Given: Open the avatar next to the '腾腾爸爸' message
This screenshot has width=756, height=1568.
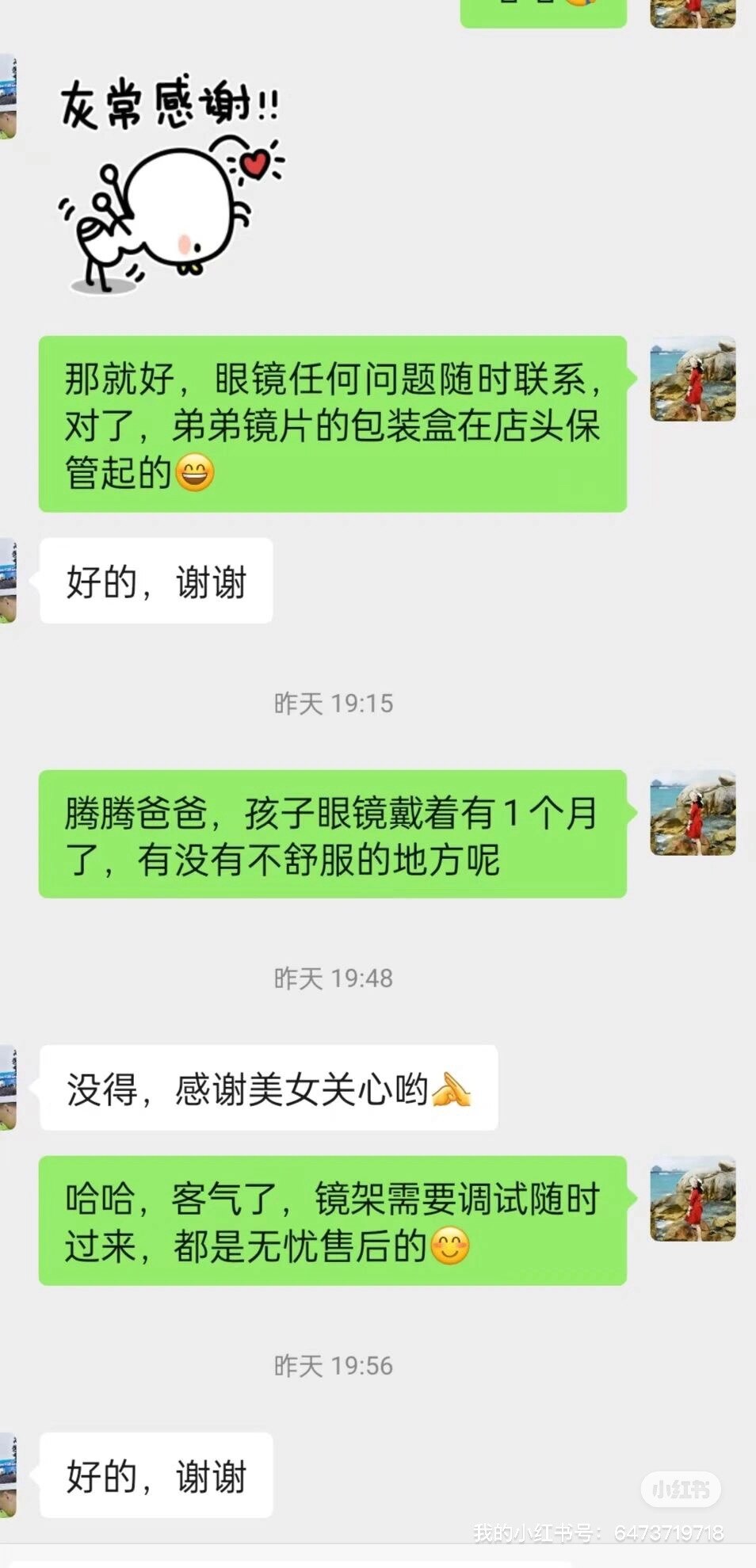Looking at the screenshot, I should 693,813.
